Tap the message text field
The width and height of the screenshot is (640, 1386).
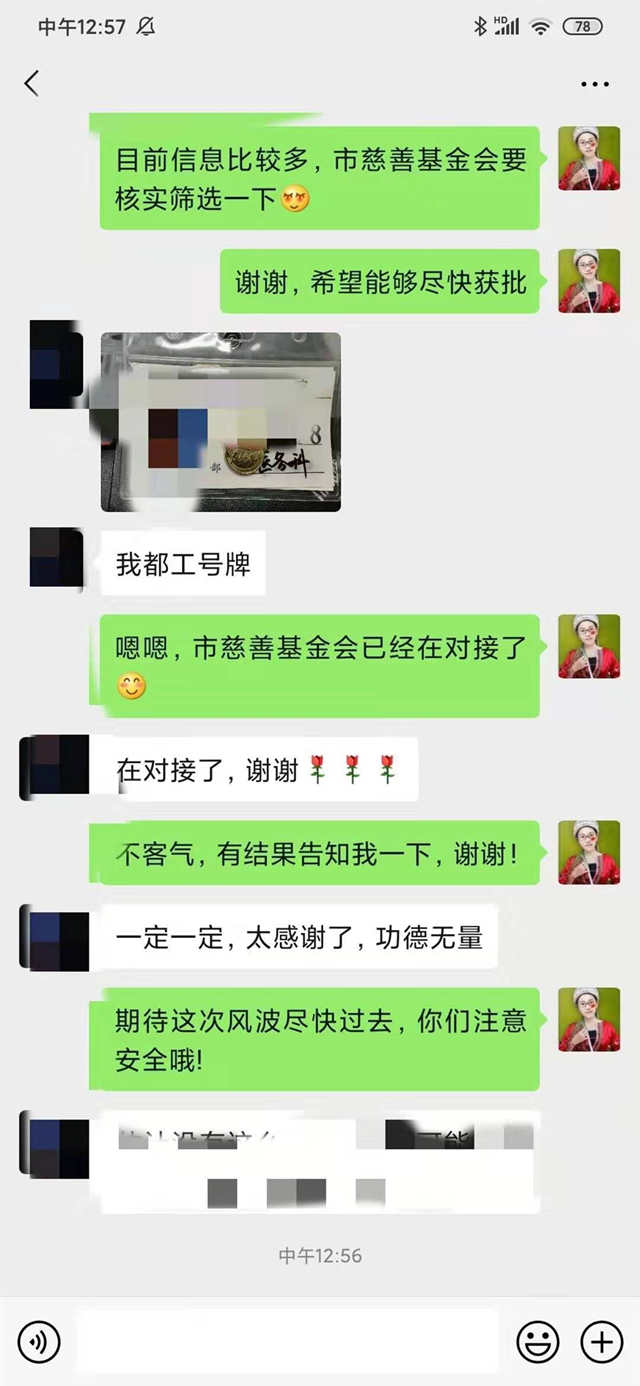(x=288, y=1341)
